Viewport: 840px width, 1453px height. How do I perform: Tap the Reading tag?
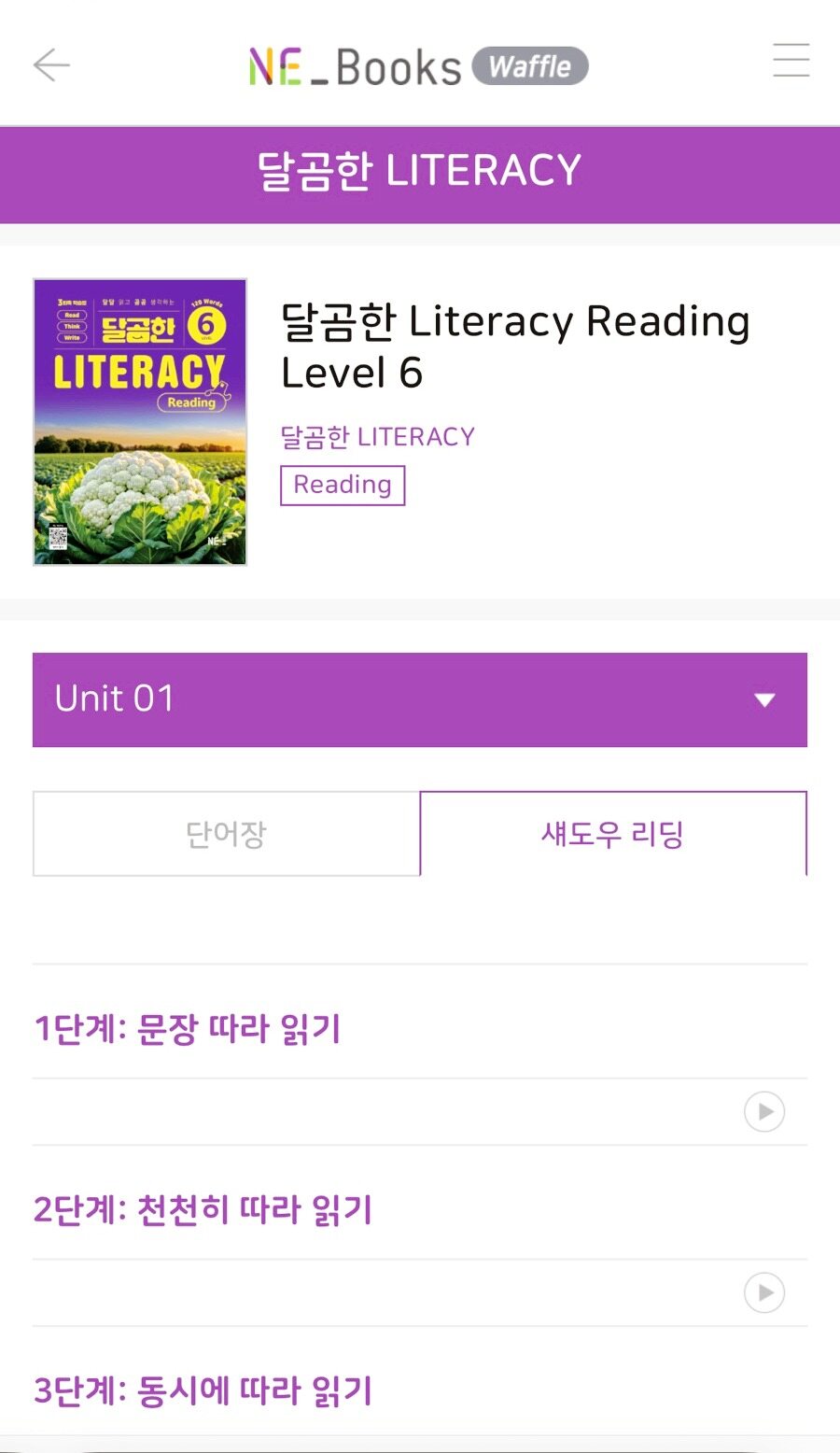pos(343,485)
